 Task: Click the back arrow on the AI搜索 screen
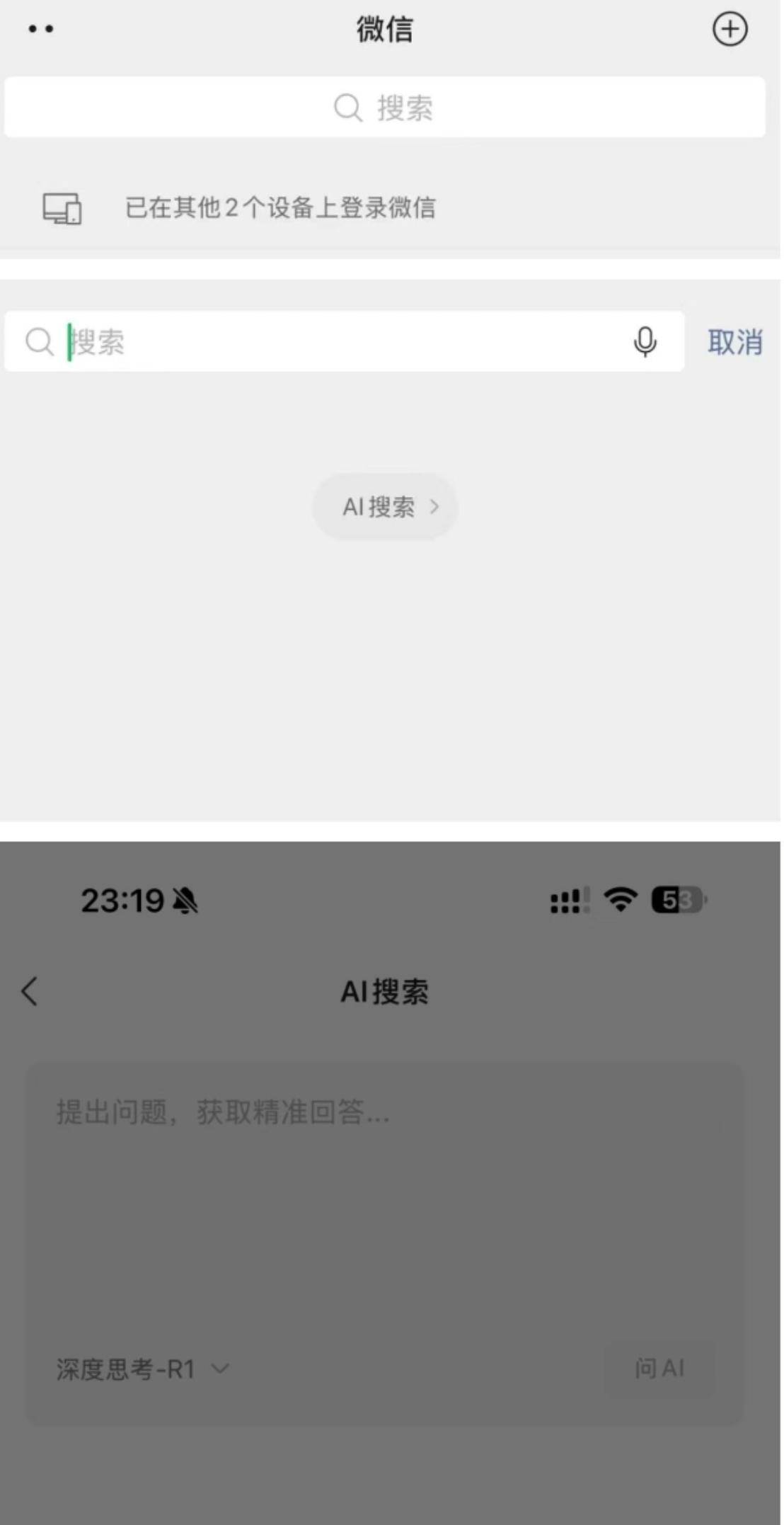[30, 992]
